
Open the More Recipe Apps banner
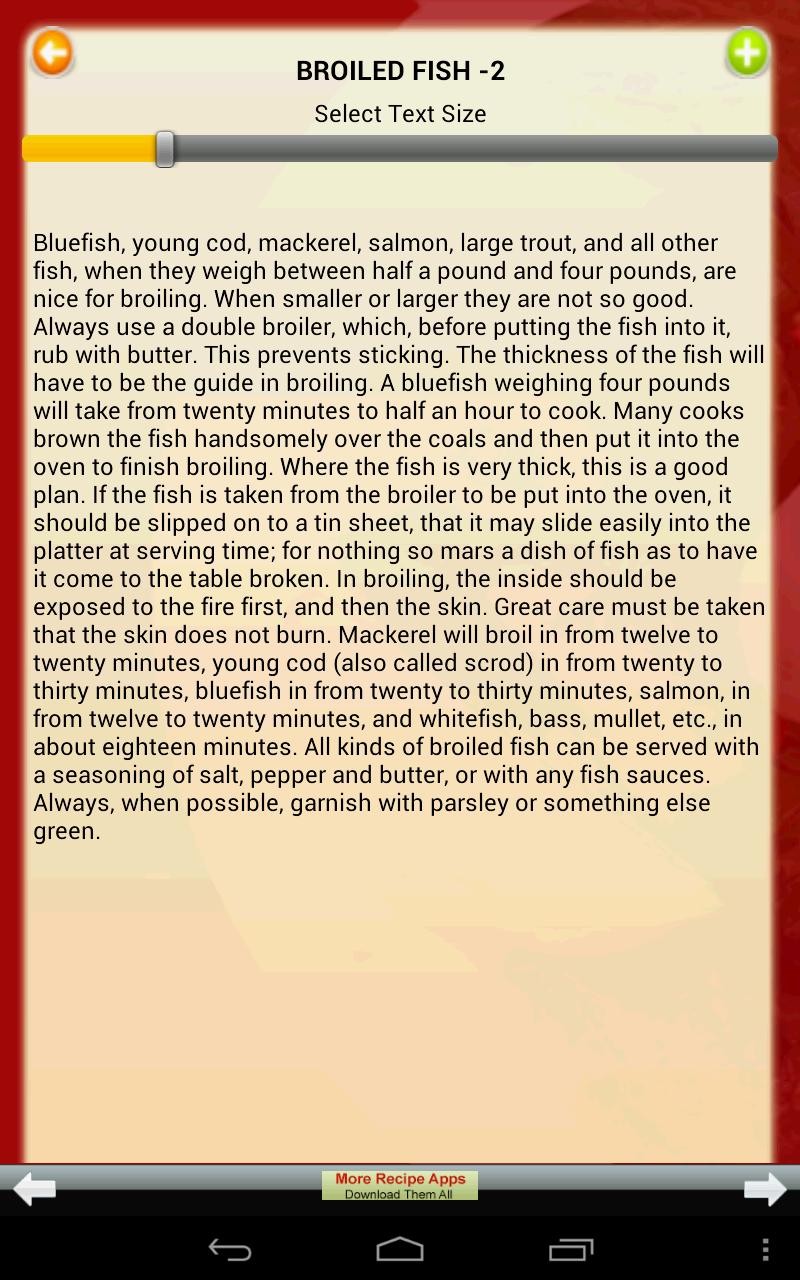[400, 1186]
